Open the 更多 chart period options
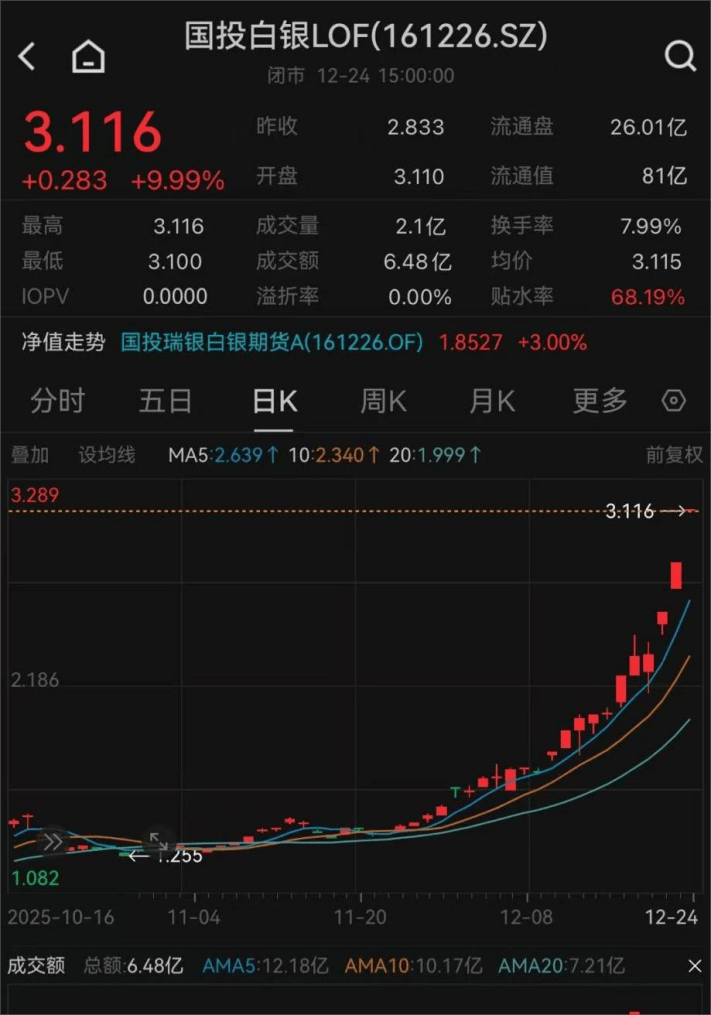The height and width of the screenshot is (1015, 711). (x=600, y=401)
